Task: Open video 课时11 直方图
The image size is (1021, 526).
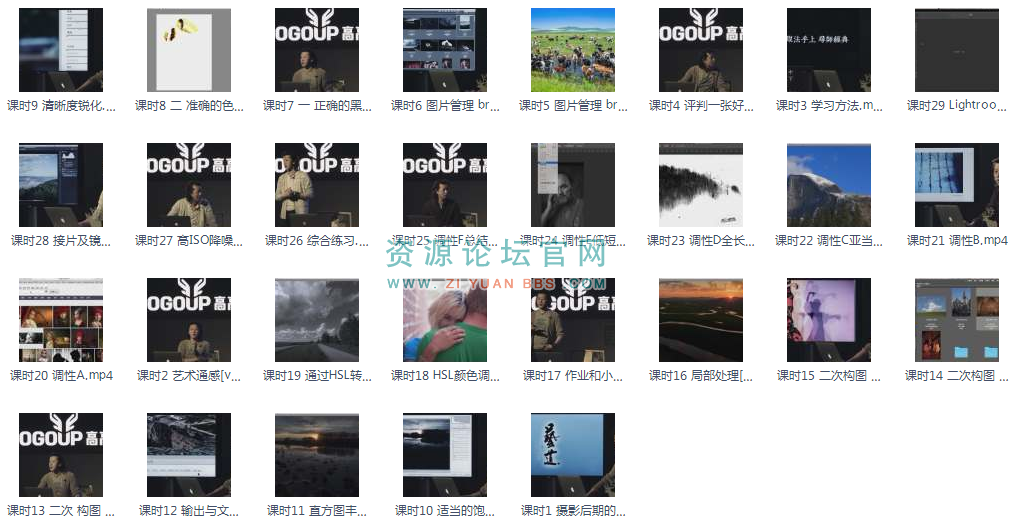Action: click(x=317, y=455)
